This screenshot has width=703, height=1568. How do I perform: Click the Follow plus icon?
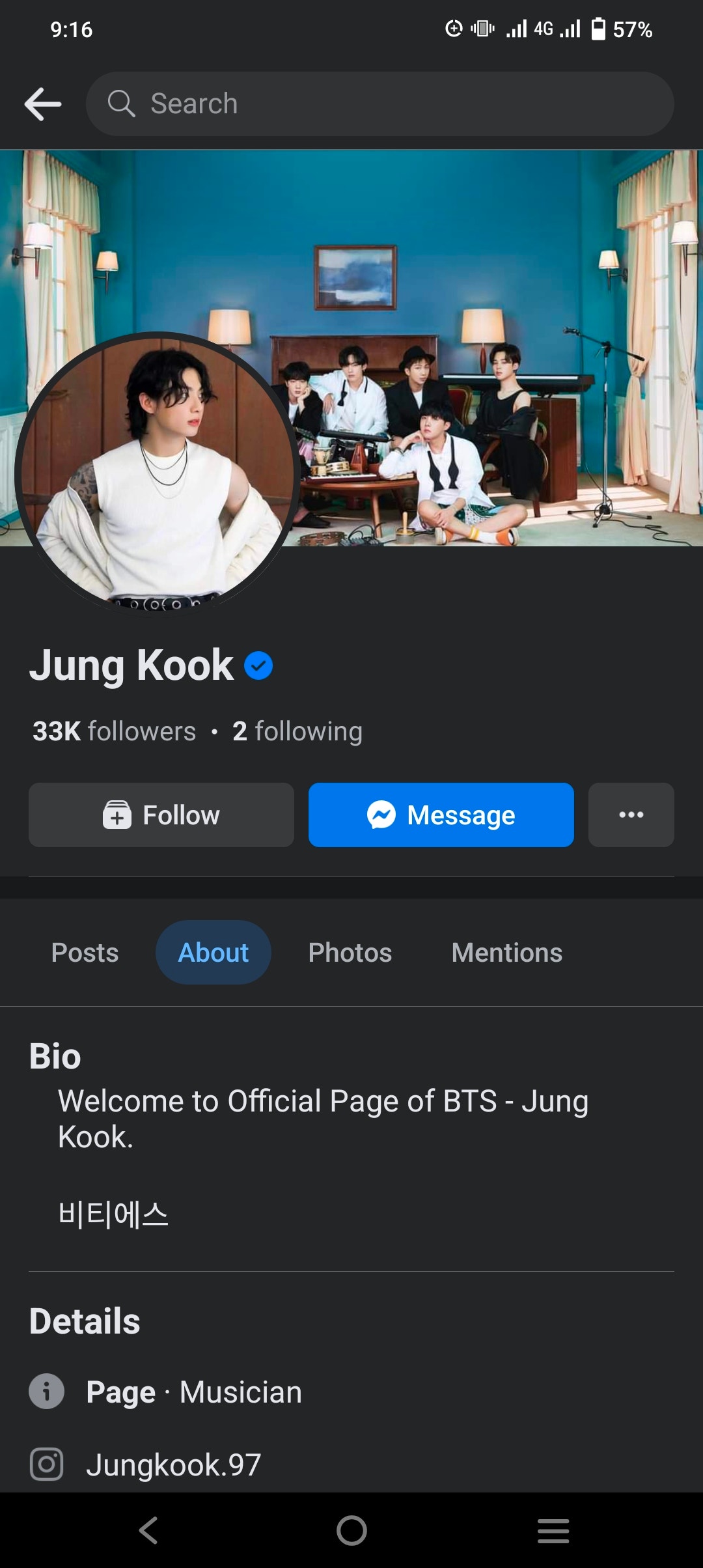click(115, 815)
